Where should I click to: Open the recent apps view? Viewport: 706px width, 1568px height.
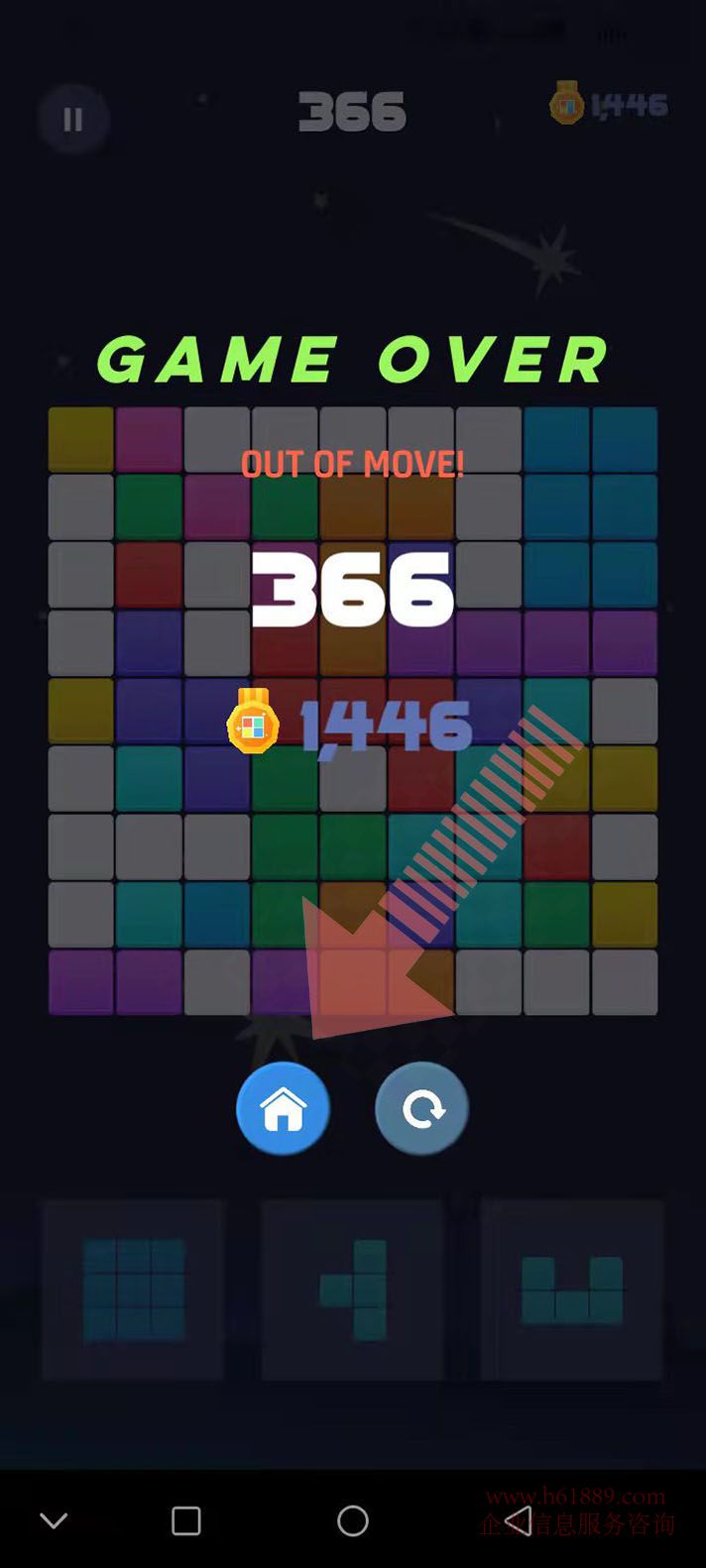pos(186,1520)
